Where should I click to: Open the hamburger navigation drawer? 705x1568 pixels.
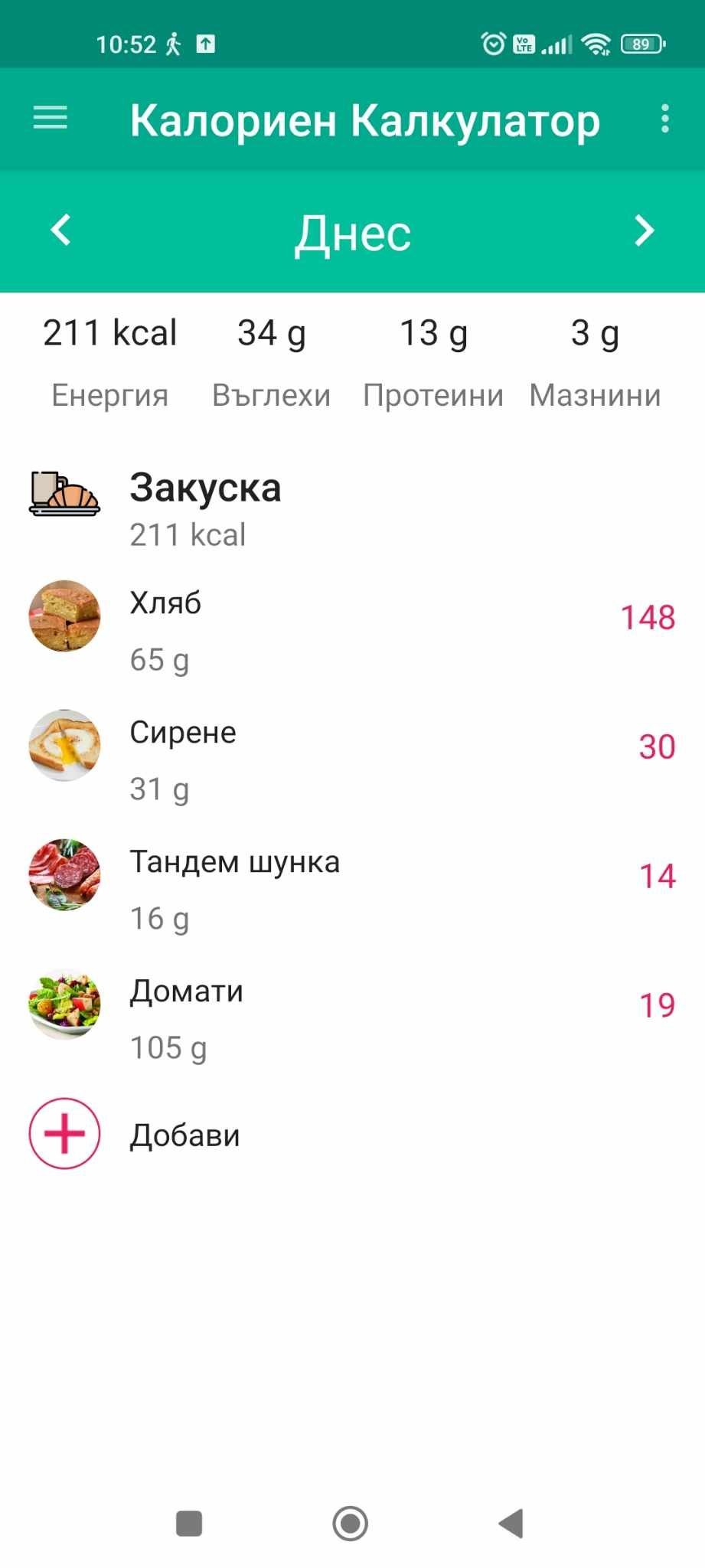[51, 119]
